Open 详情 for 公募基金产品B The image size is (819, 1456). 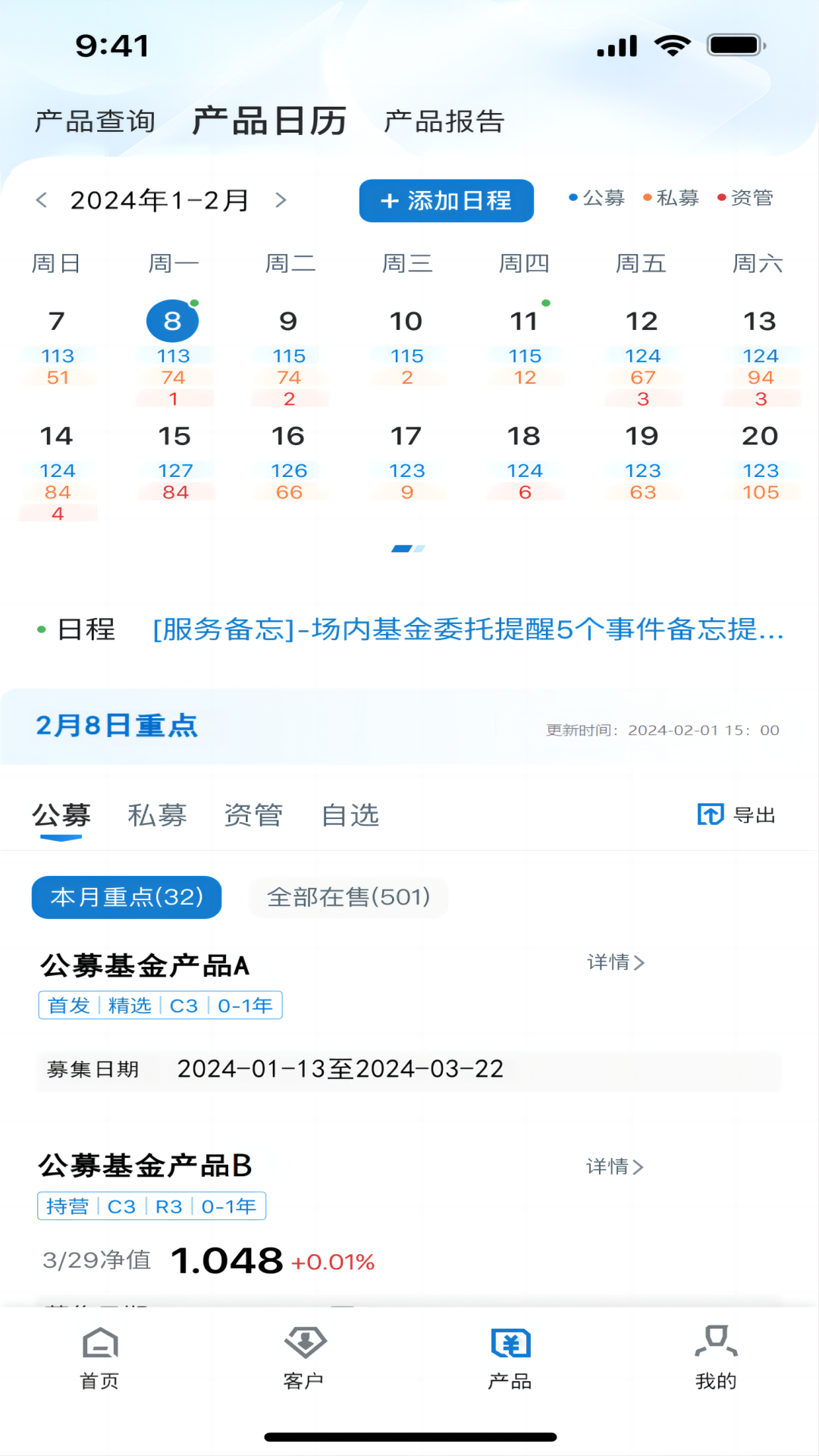(614, 1167)
